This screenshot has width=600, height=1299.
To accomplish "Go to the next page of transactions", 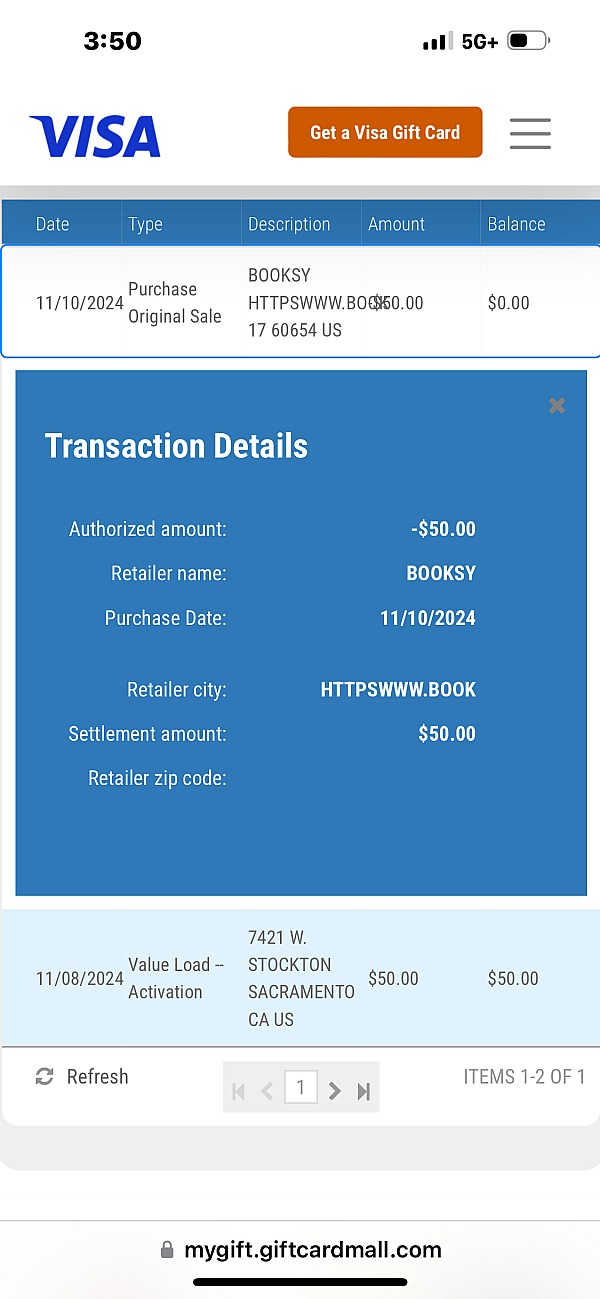I will click(335, 1091).
